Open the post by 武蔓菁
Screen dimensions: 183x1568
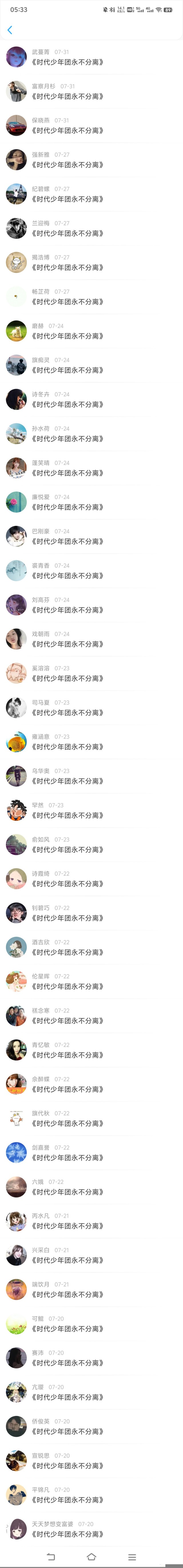(91, 57)
